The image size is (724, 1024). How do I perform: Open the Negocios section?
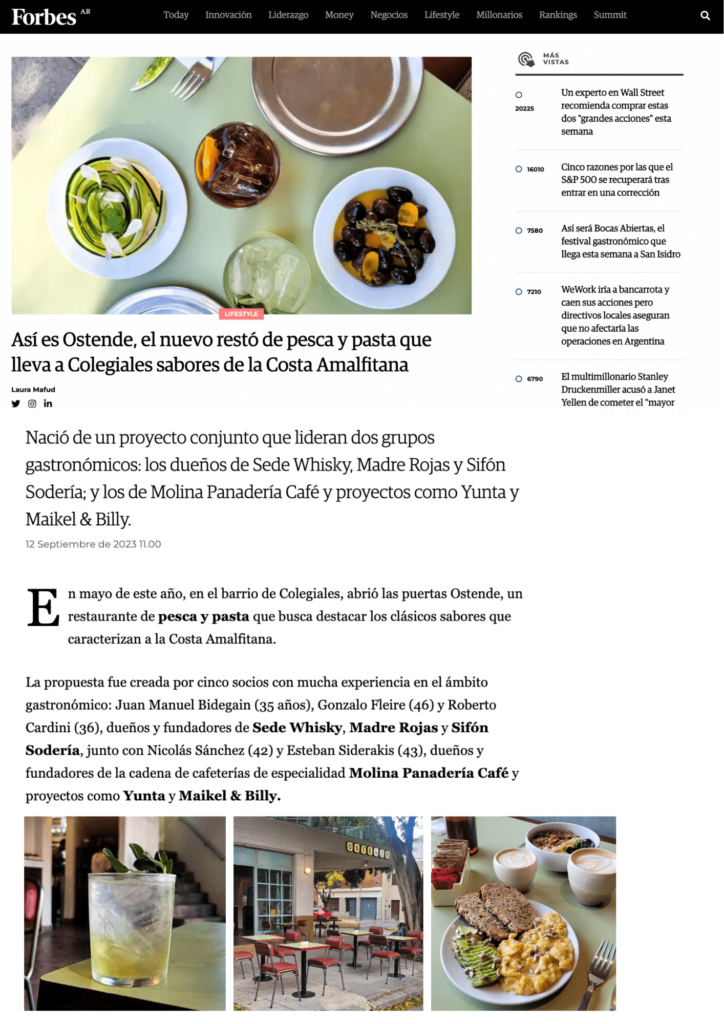point(389,15)
